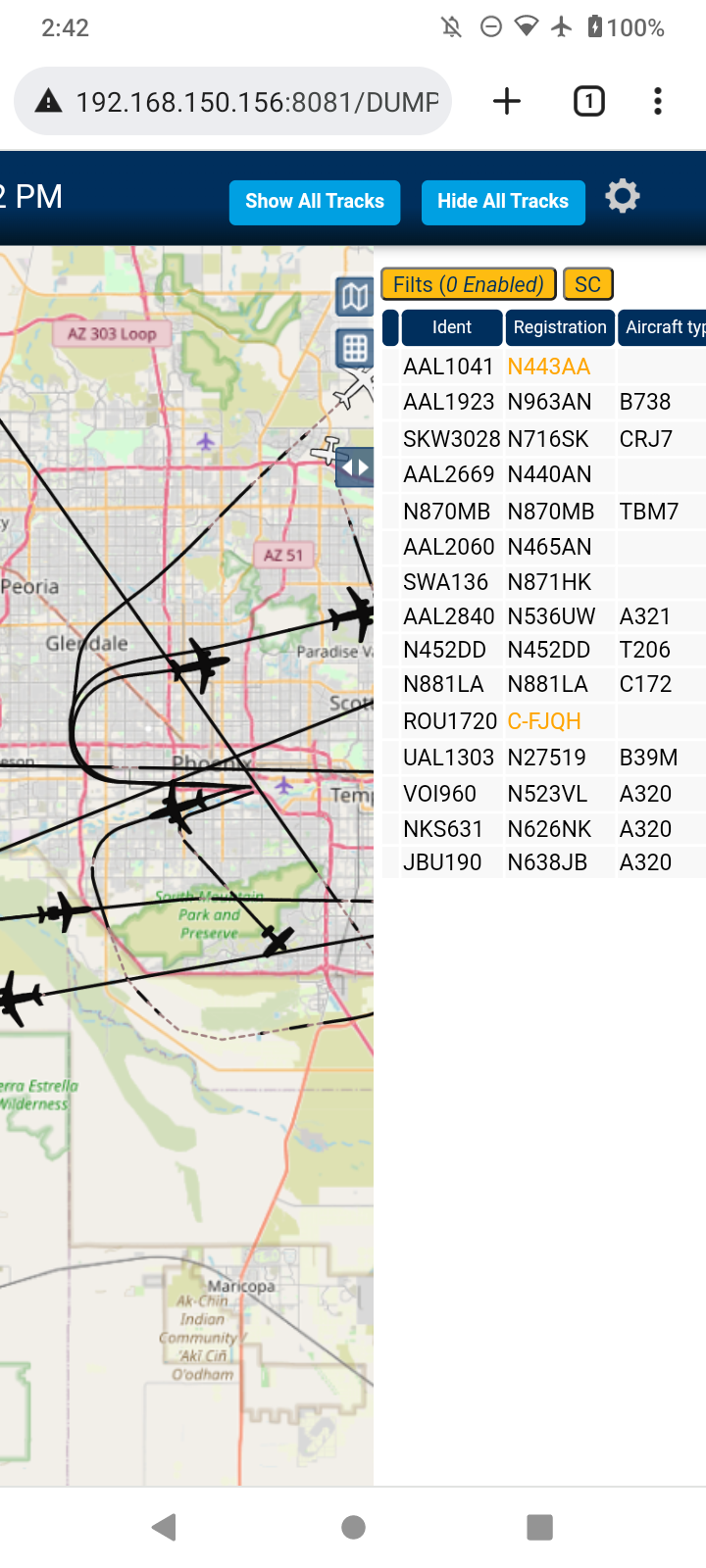Select aircraft row N870MB

[544, 512]
